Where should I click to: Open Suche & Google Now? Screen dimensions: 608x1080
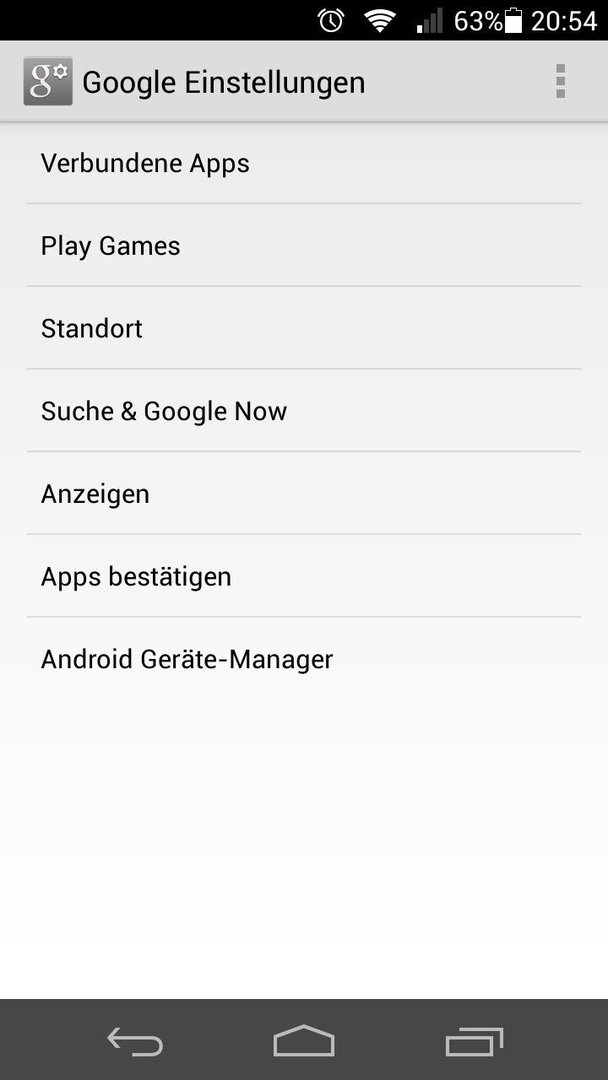(304, 411)
